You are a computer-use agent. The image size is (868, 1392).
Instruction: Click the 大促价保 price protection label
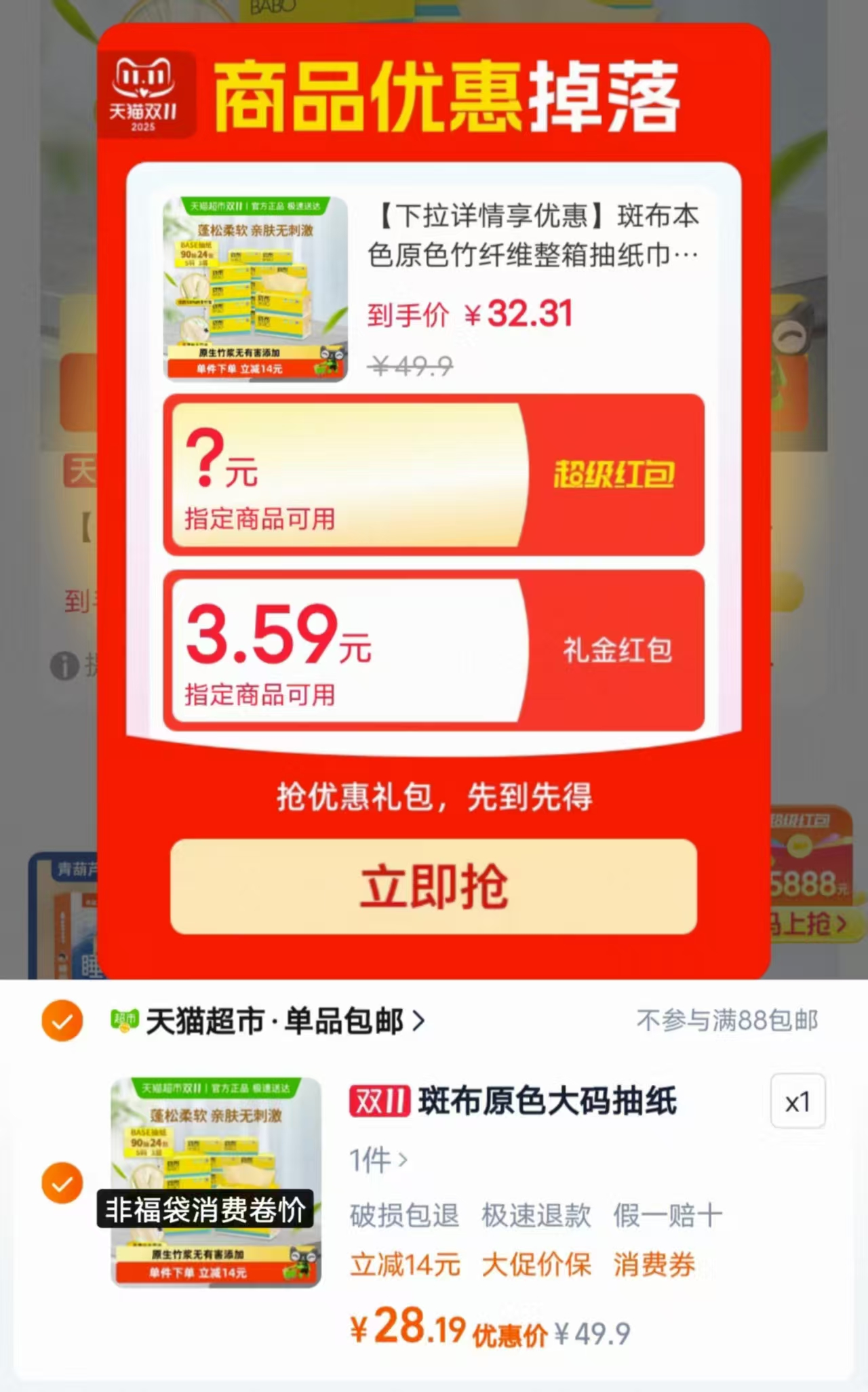click(x=536, y=1263)
